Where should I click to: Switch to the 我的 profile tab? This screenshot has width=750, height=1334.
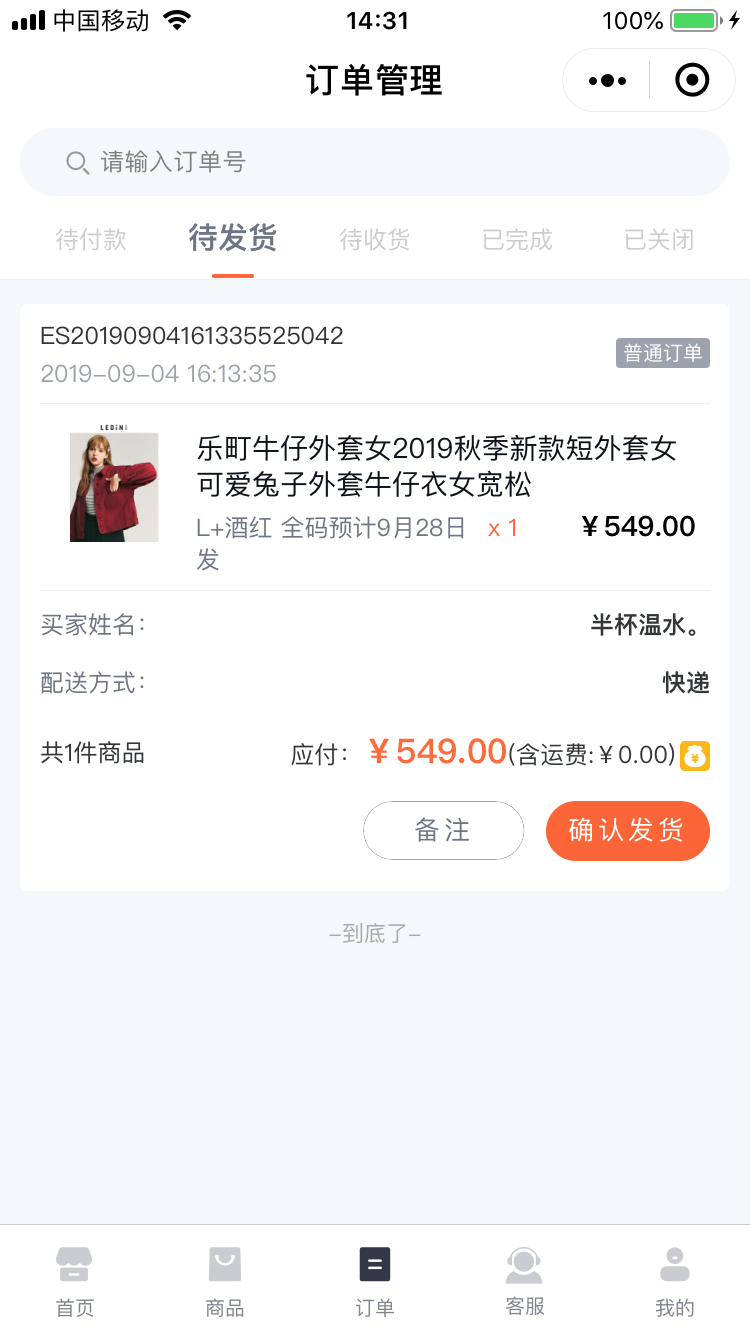[x=675, y=1280]
